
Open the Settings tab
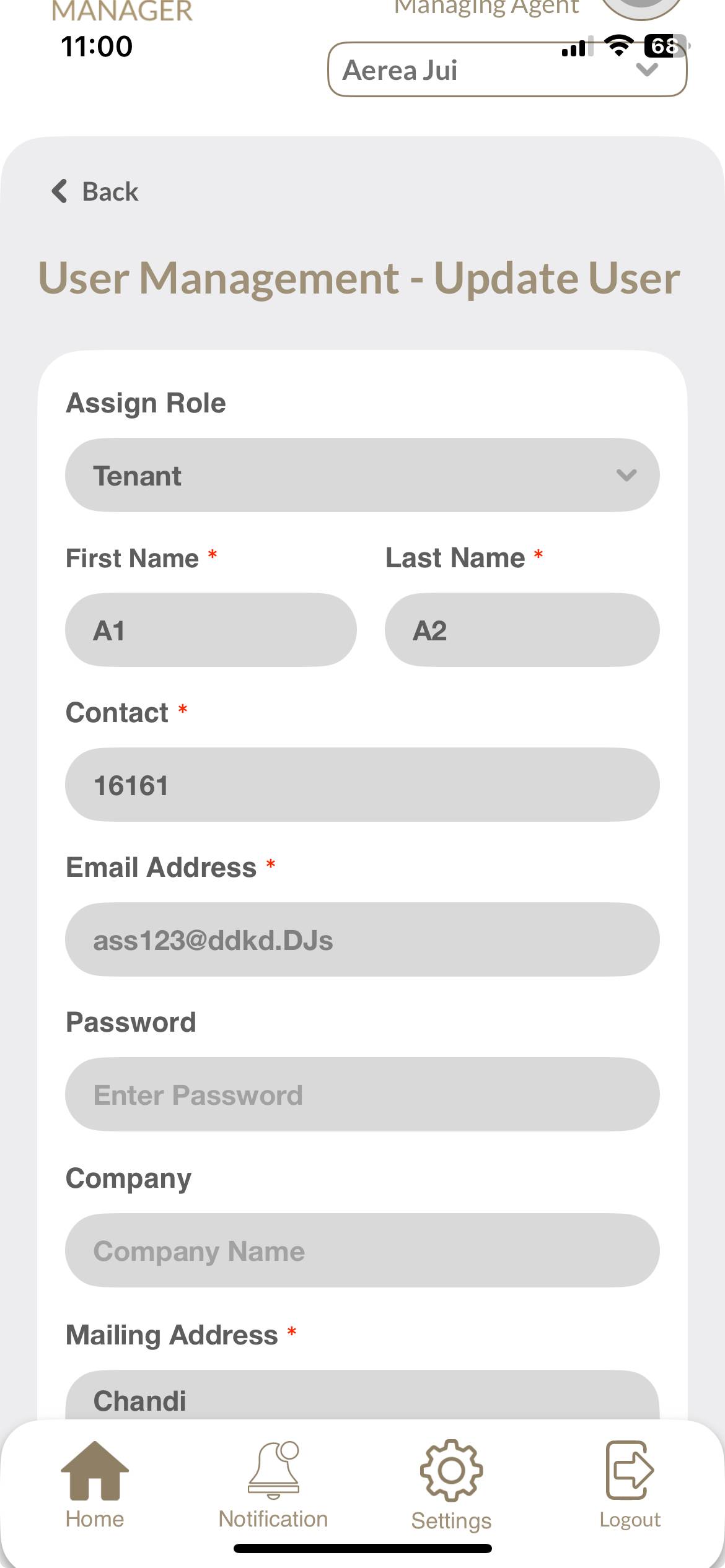pos(451,1484)
